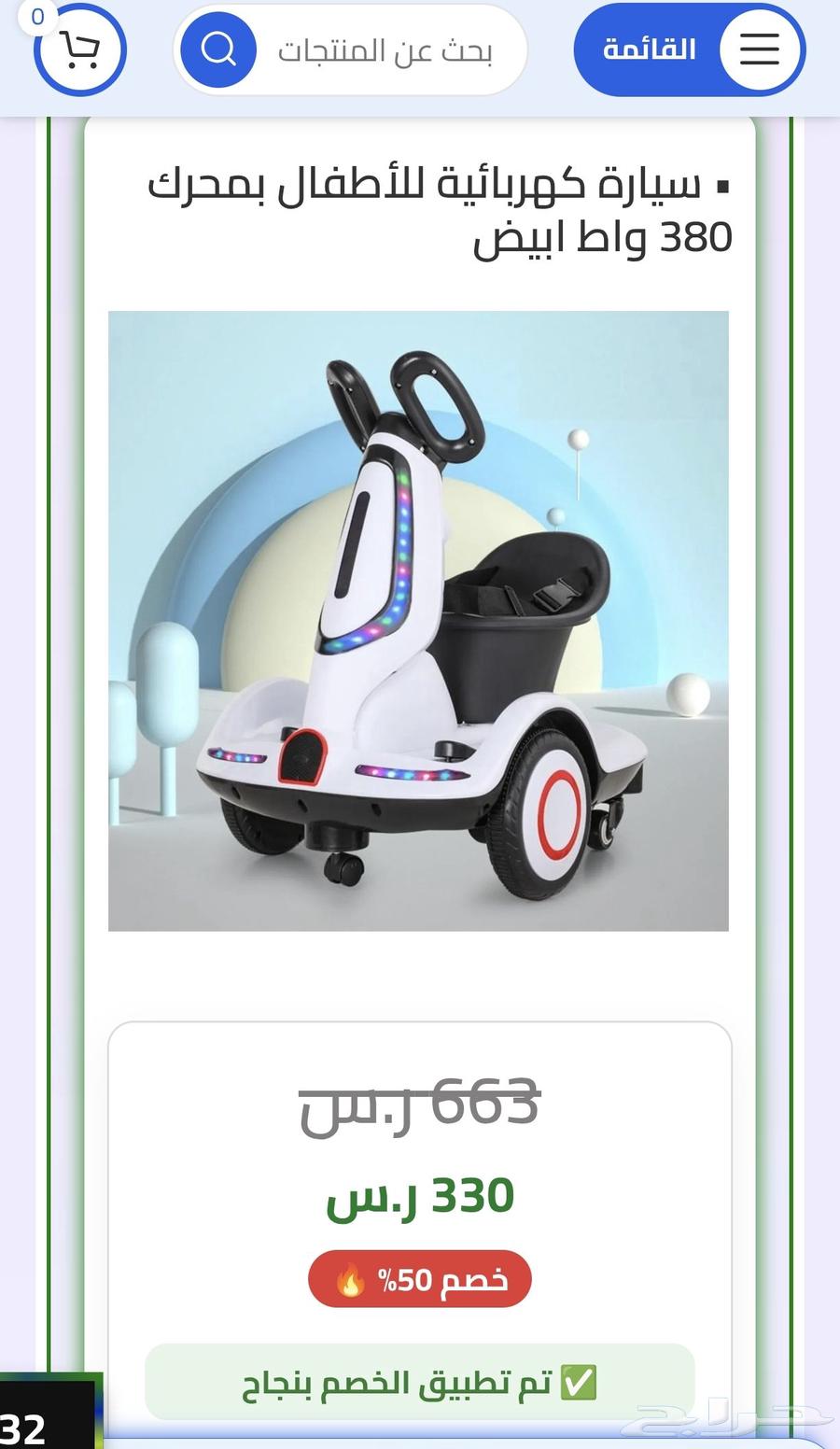Open the shopping cart
The height and width of the screenshot is (1449, 840).
(79, 49)
